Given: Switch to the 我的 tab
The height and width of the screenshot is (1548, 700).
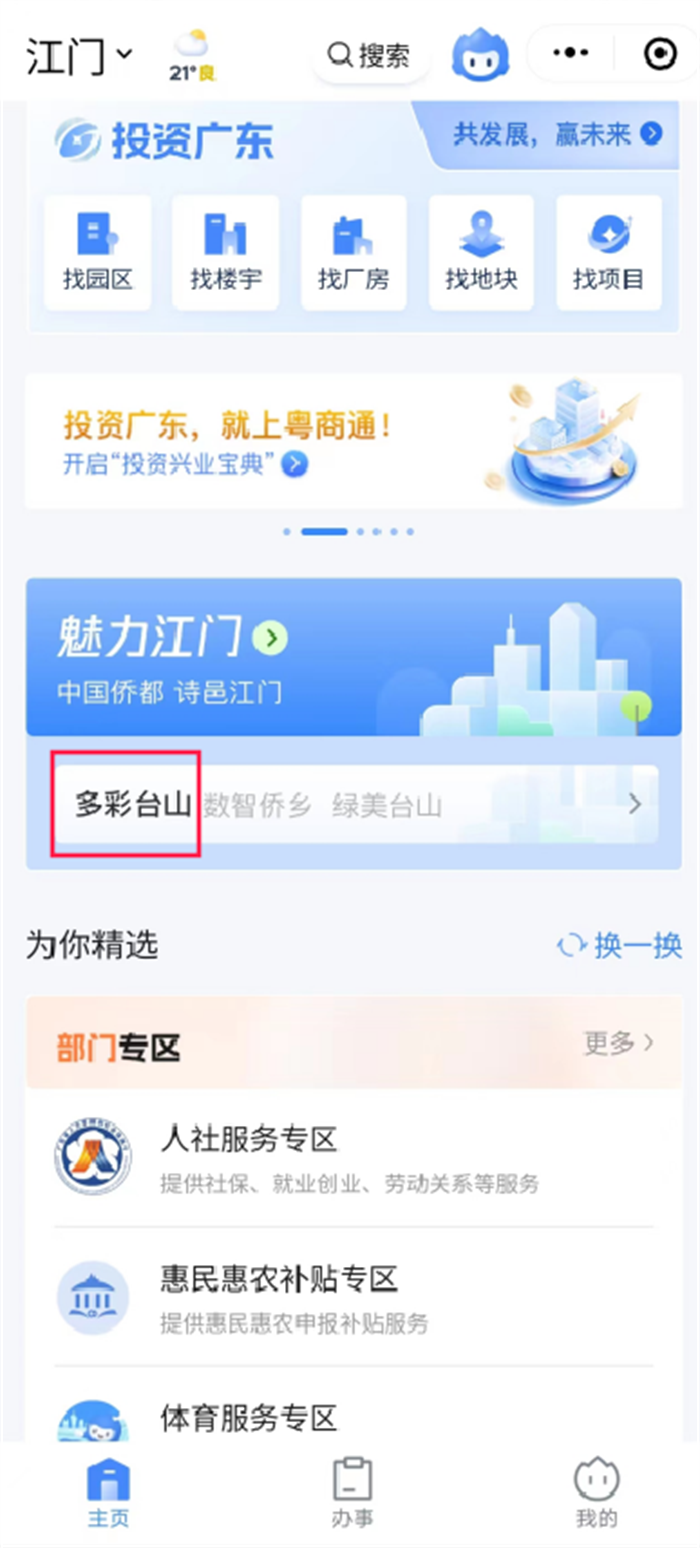Looking at the screenshot, I should (596, 1492).
